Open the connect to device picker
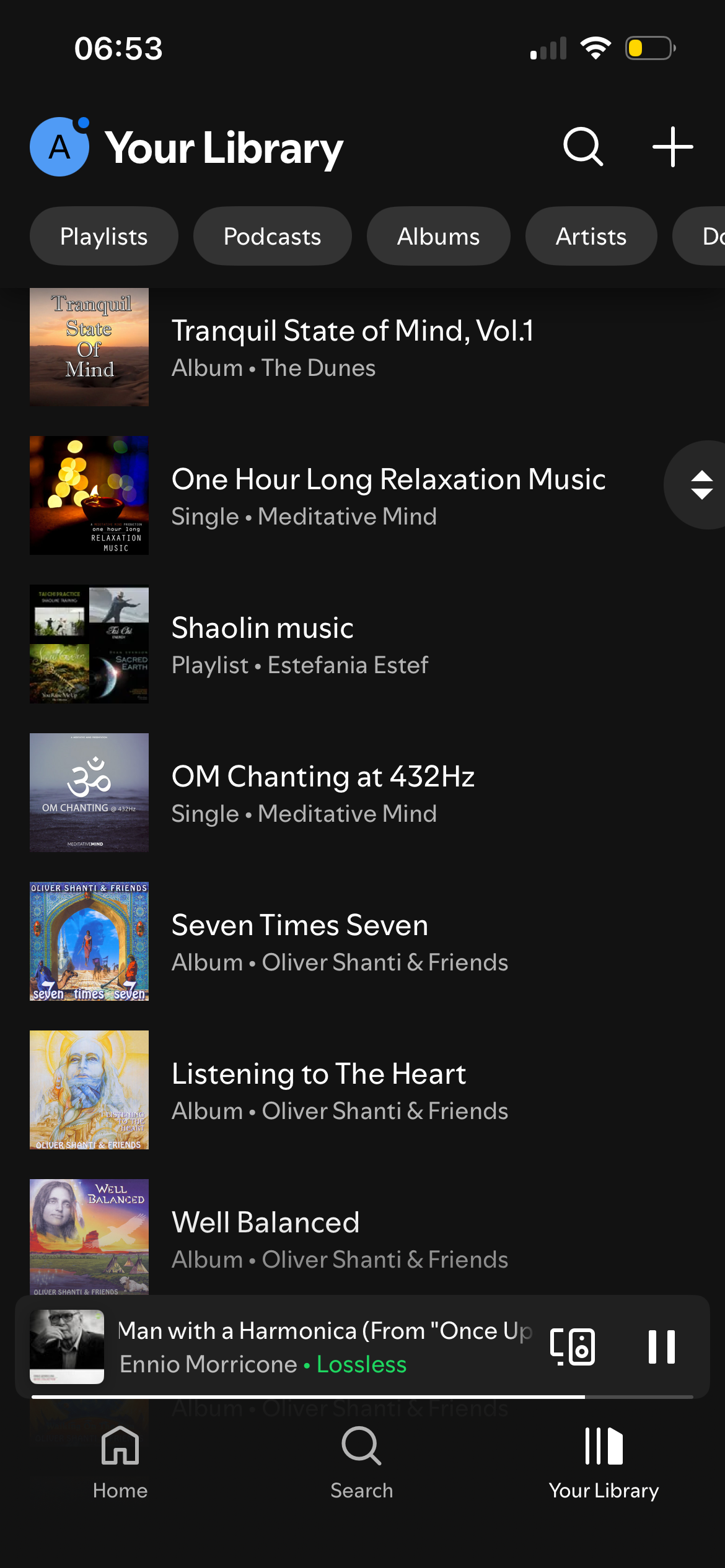Image resolution: width=725 pixels, height=1568 pixels. pyautogui.click(x=573, y=1346)
